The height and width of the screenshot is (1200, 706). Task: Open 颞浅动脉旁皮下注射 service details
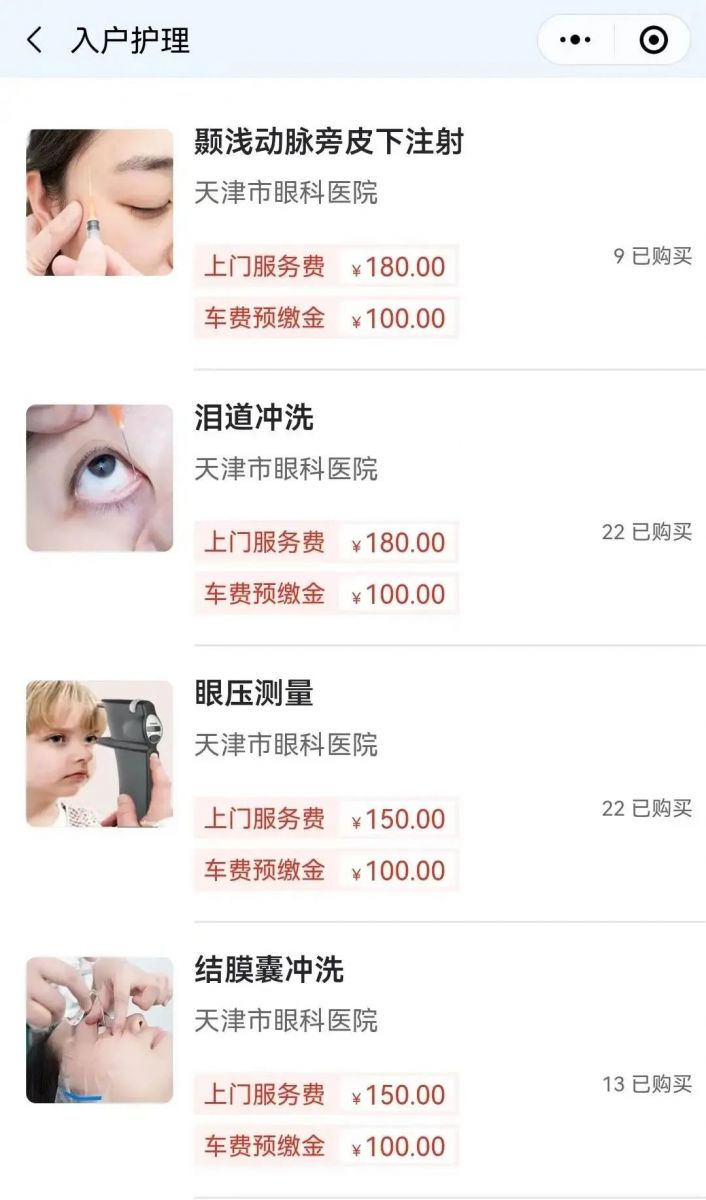click(329, 143)
